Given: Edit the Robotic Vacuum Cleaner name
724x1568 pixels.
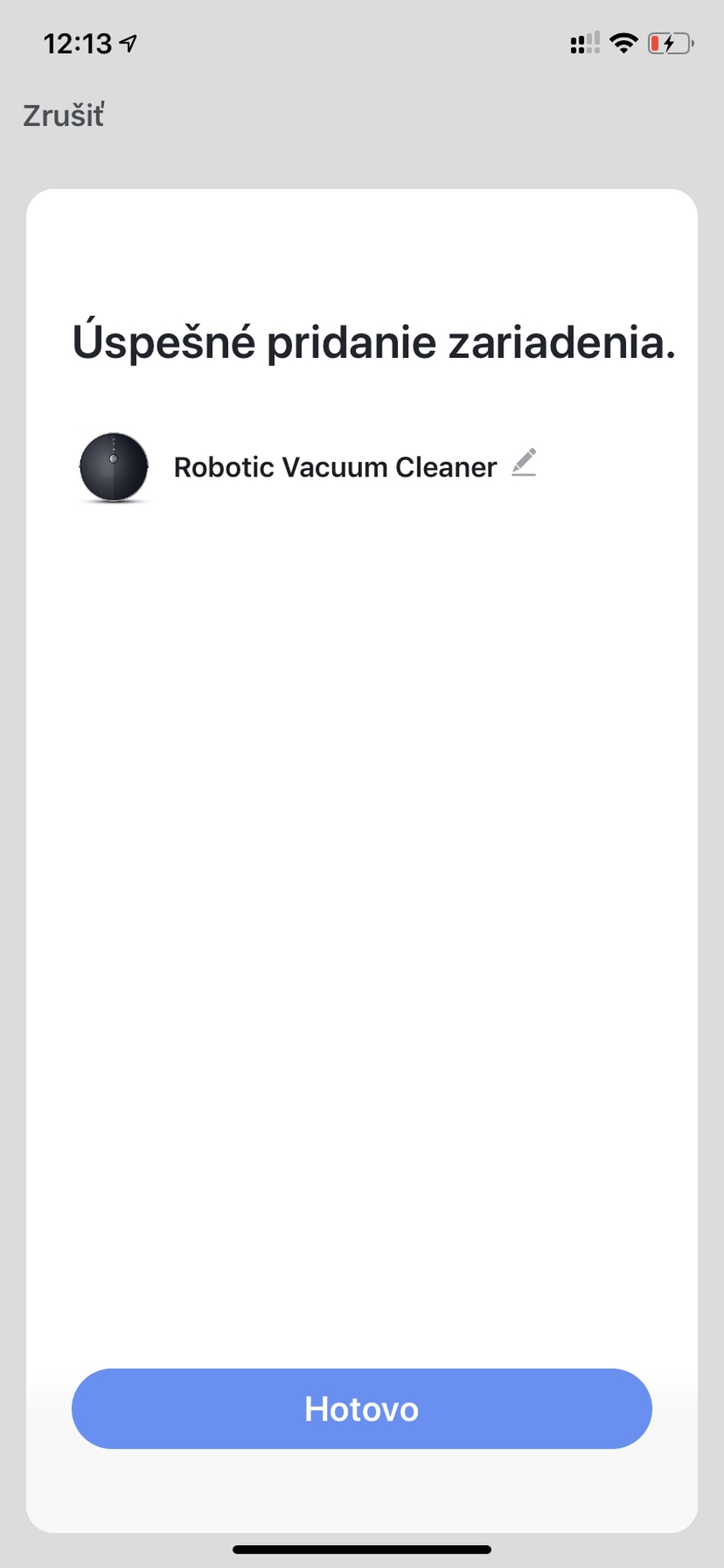Looking at the screenshot, I should pos(524,463).
